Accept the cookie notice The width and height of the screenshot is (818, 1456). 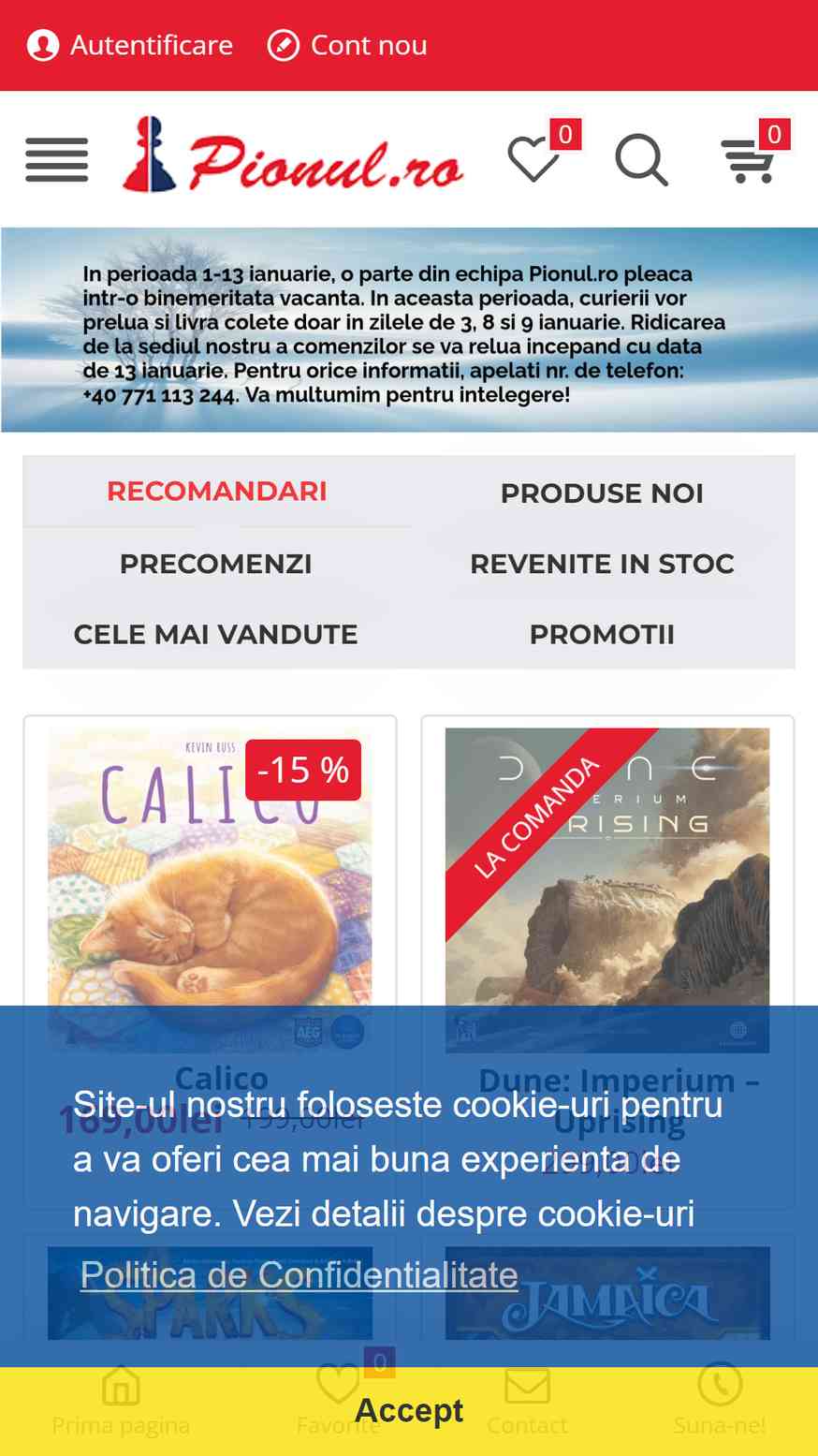click(x=409, y=1410)
